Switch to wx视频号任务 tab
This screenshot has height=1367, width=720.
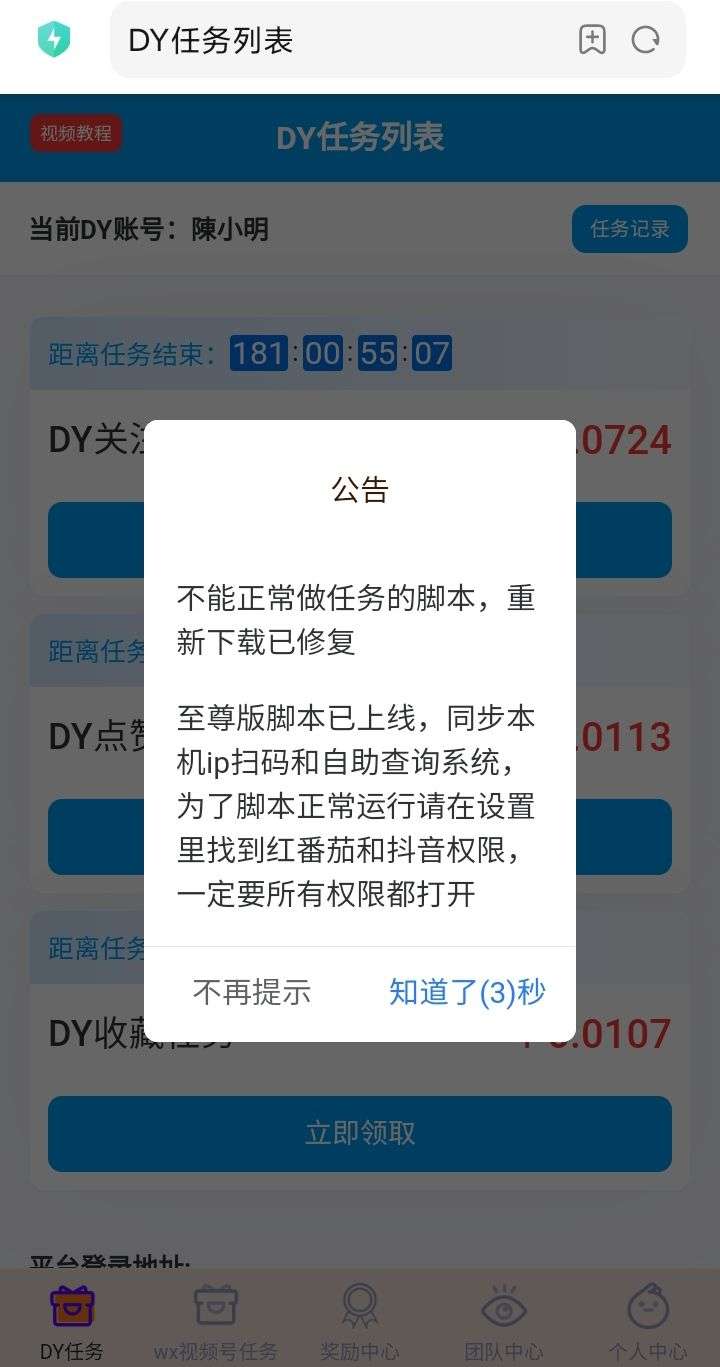point(215,1322)
